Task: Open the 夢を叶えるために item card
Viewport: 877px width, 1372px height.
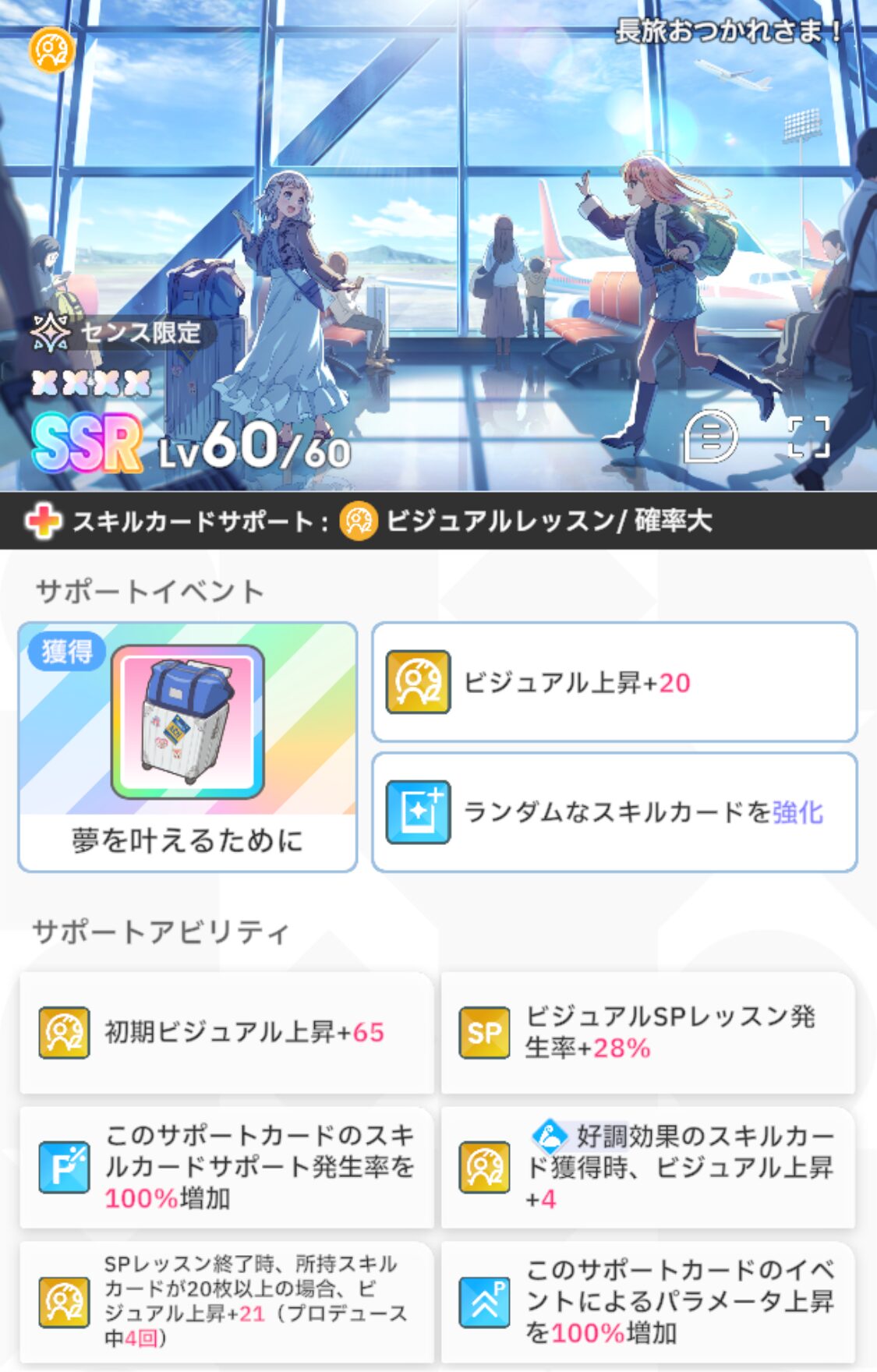Action: coord(188,746)
